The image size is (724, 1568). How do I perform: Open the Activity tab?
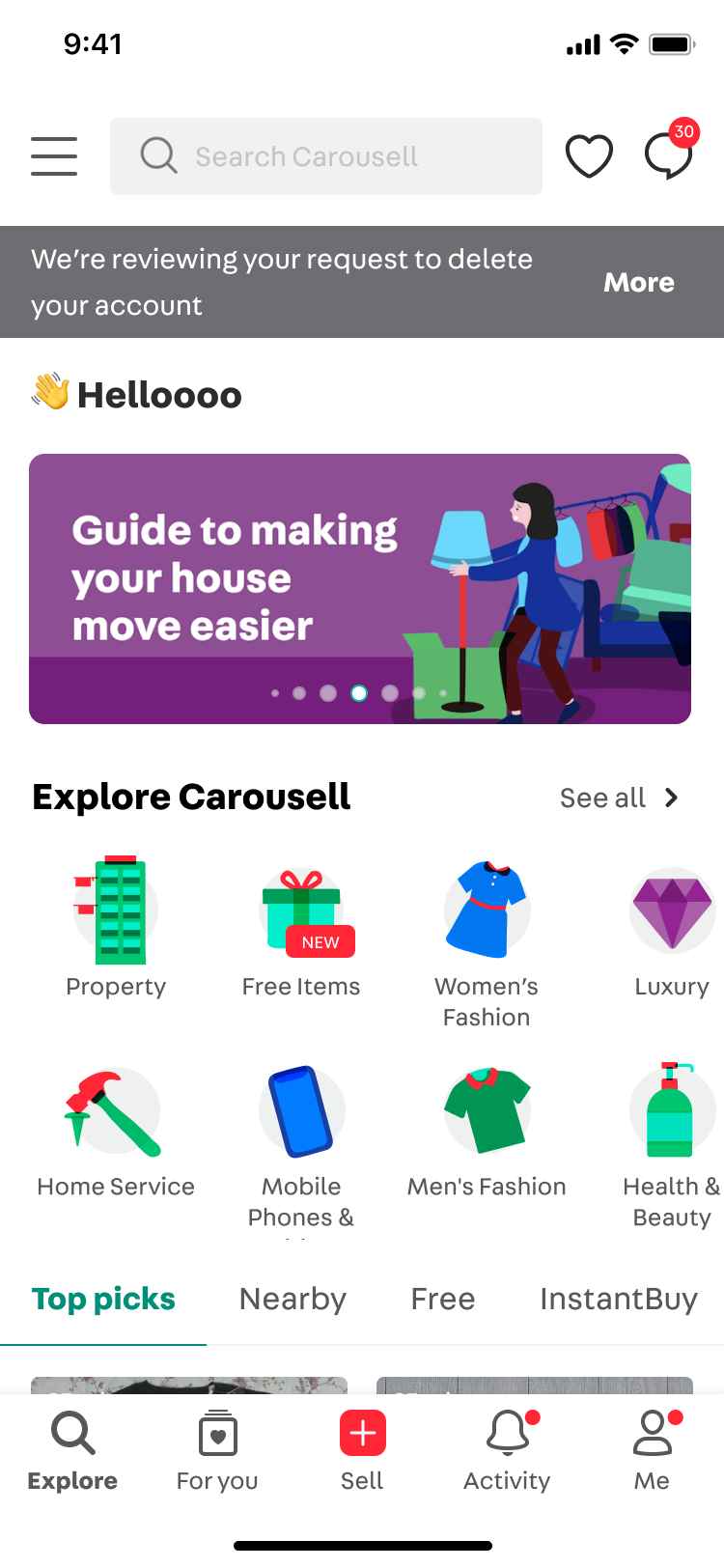click(507, 1451)
